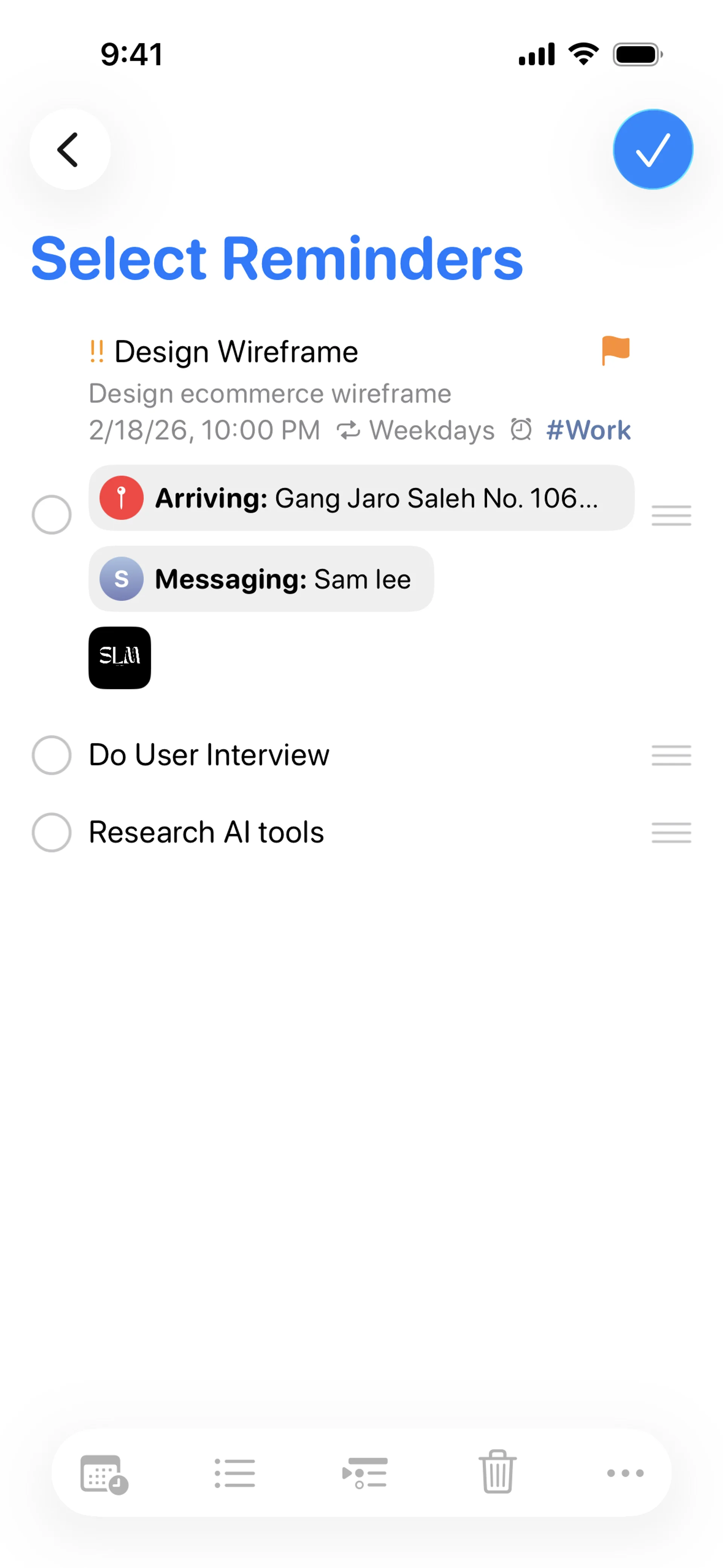The width and height of the screenshot is (723, 1568).
Task: Delete selected reminders with trash icon
Action: [x=497, y=1472]
